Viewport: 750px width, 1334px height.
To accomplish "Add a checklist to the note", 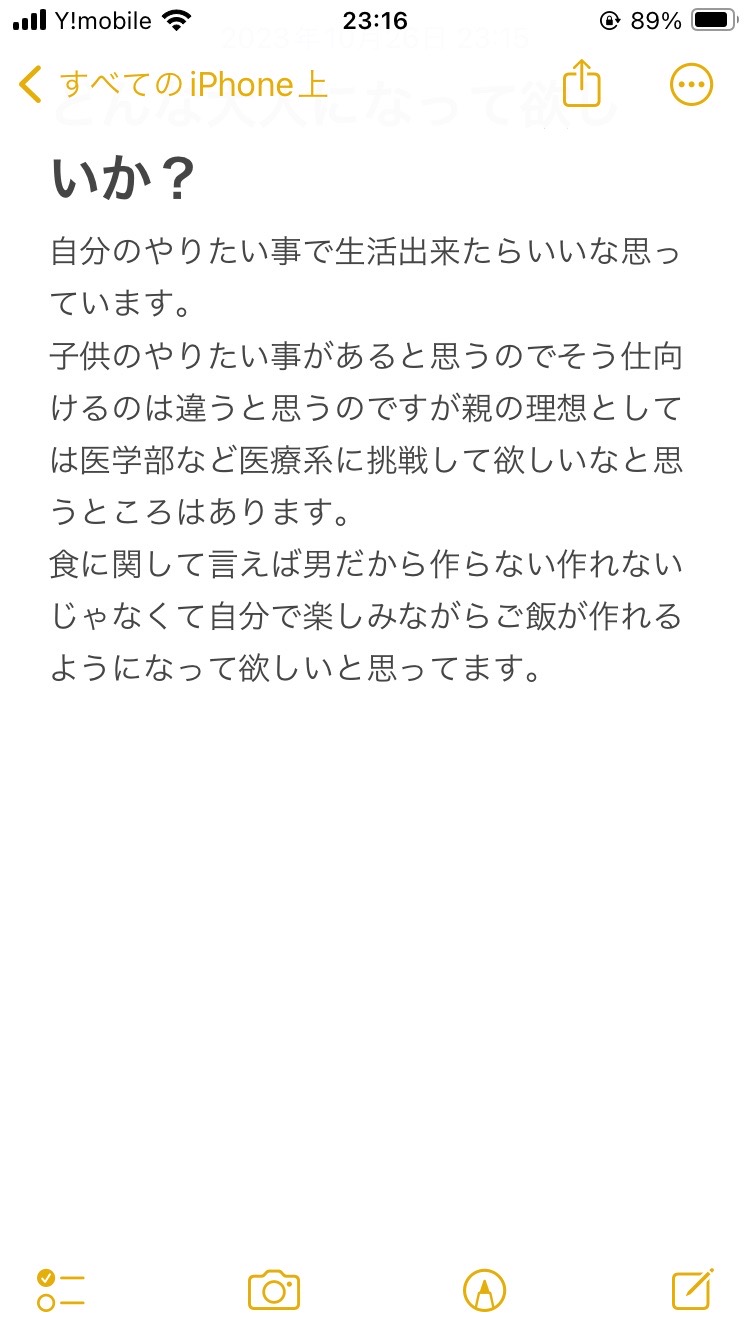I will (61, 1290).
